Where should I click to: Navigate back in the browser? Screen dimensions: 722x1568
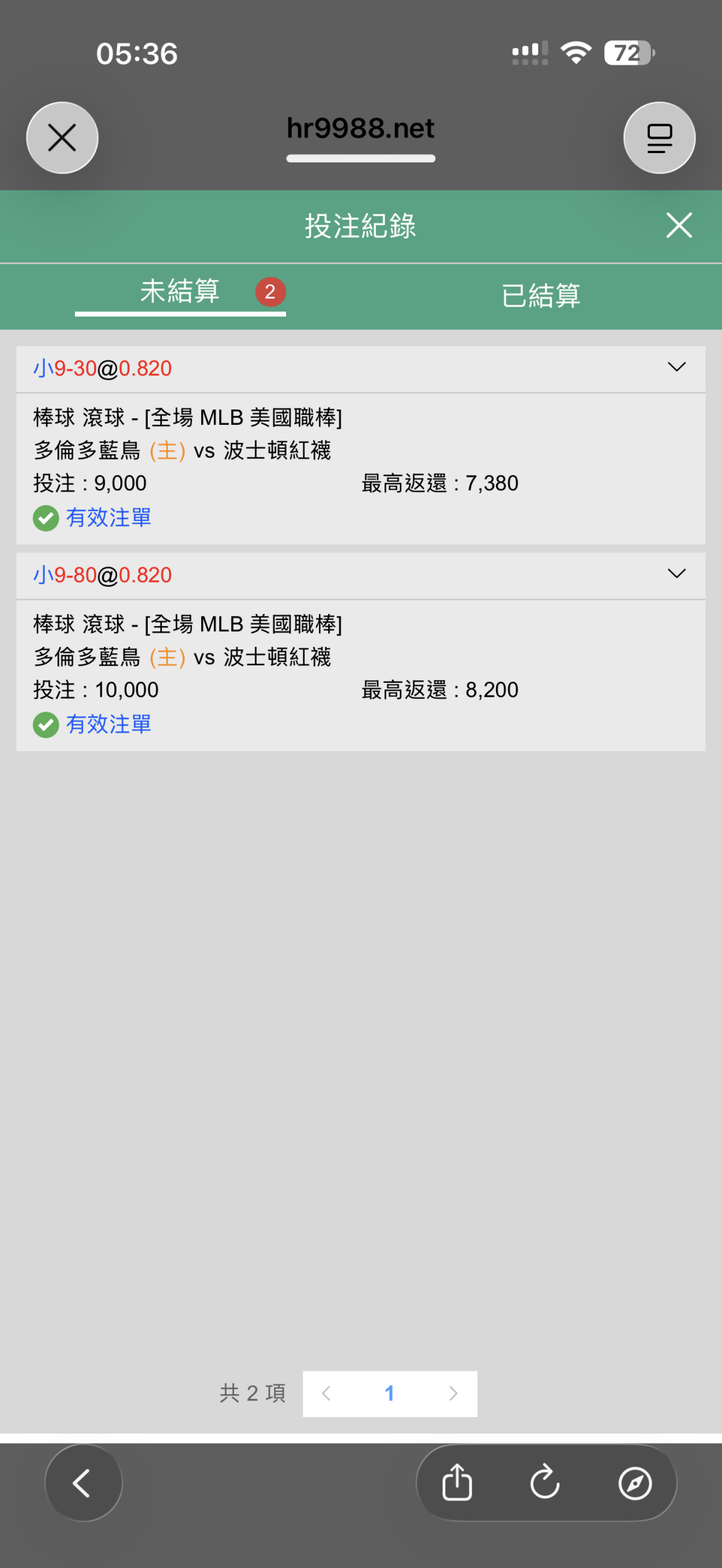click(83, 1482)
